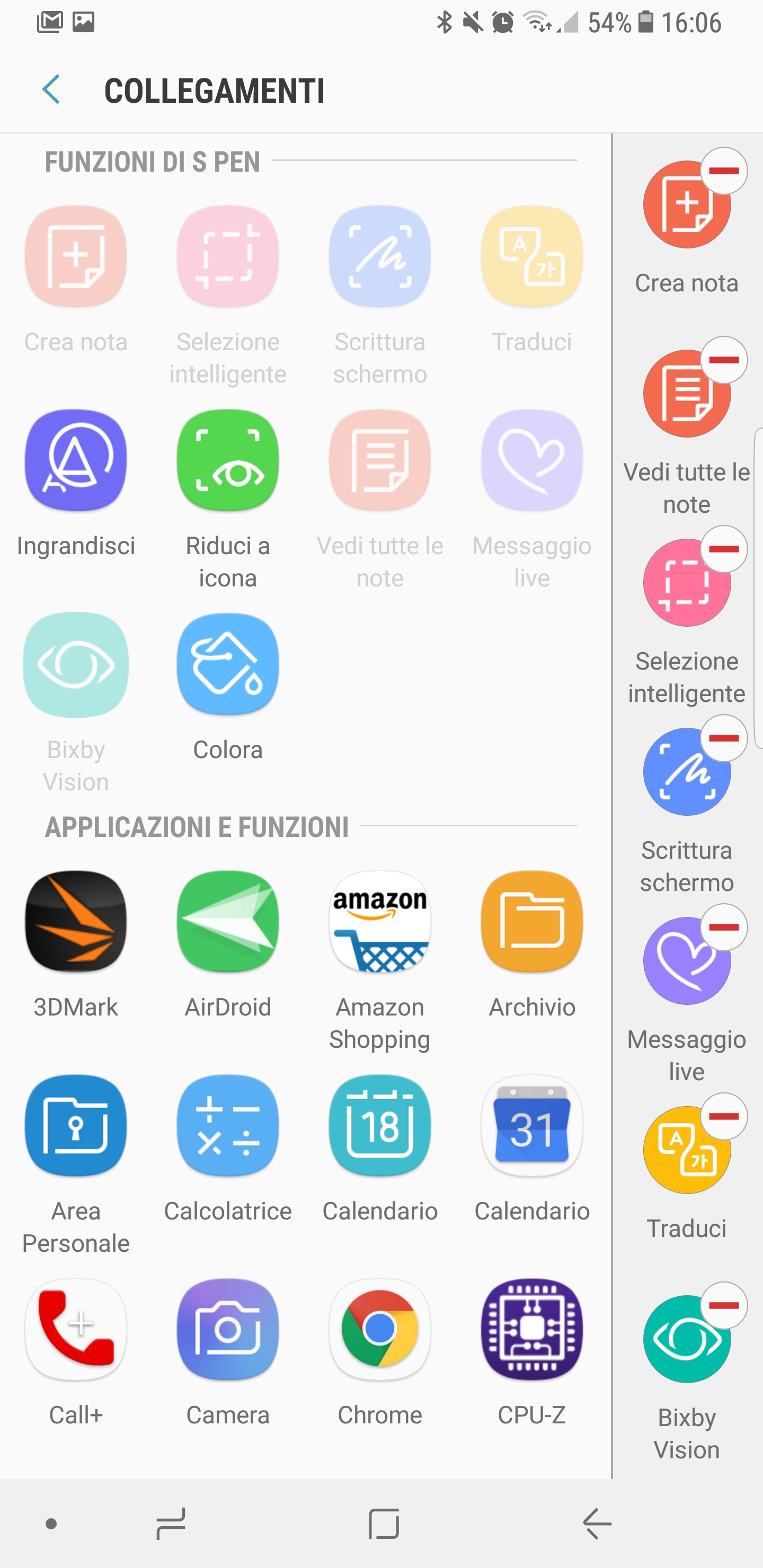
Task: Remove Scrittura schermo shortcut
Action: 723,738
